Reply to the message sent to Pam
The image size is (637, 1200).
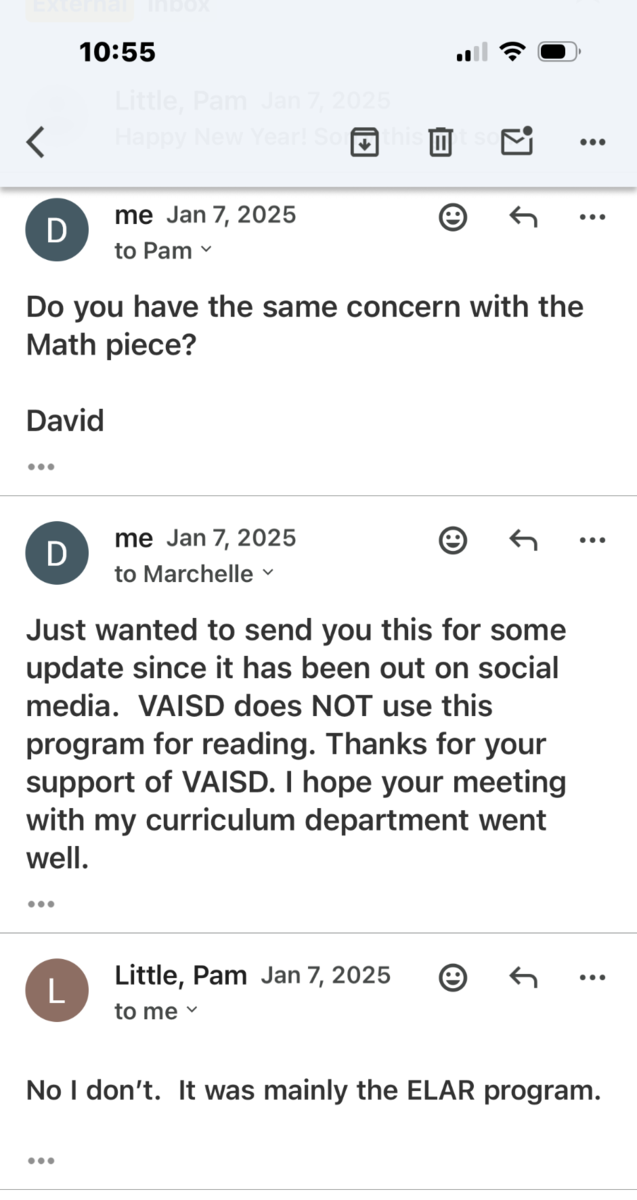pyautogui.click(x=523, y=217)
